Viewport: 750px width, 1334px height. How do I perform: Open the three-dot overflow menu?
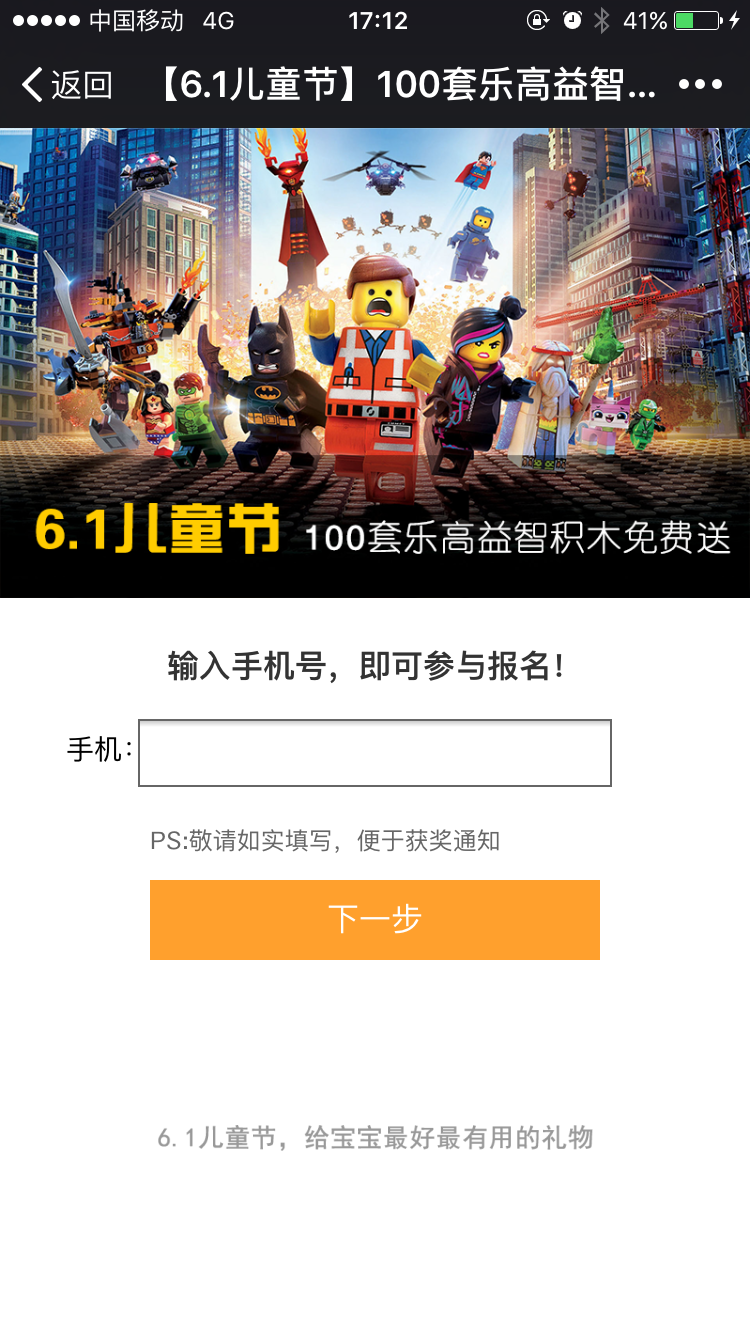tap(700, 85)
